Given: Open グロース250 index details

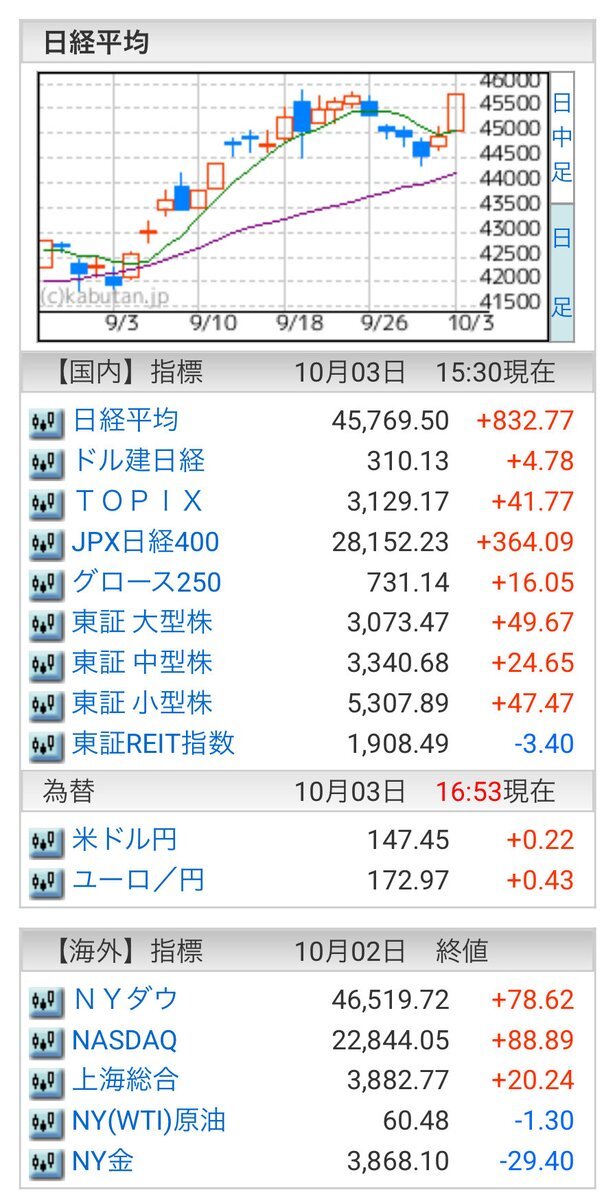Looking at the screenshot, I should coord(146,582).
